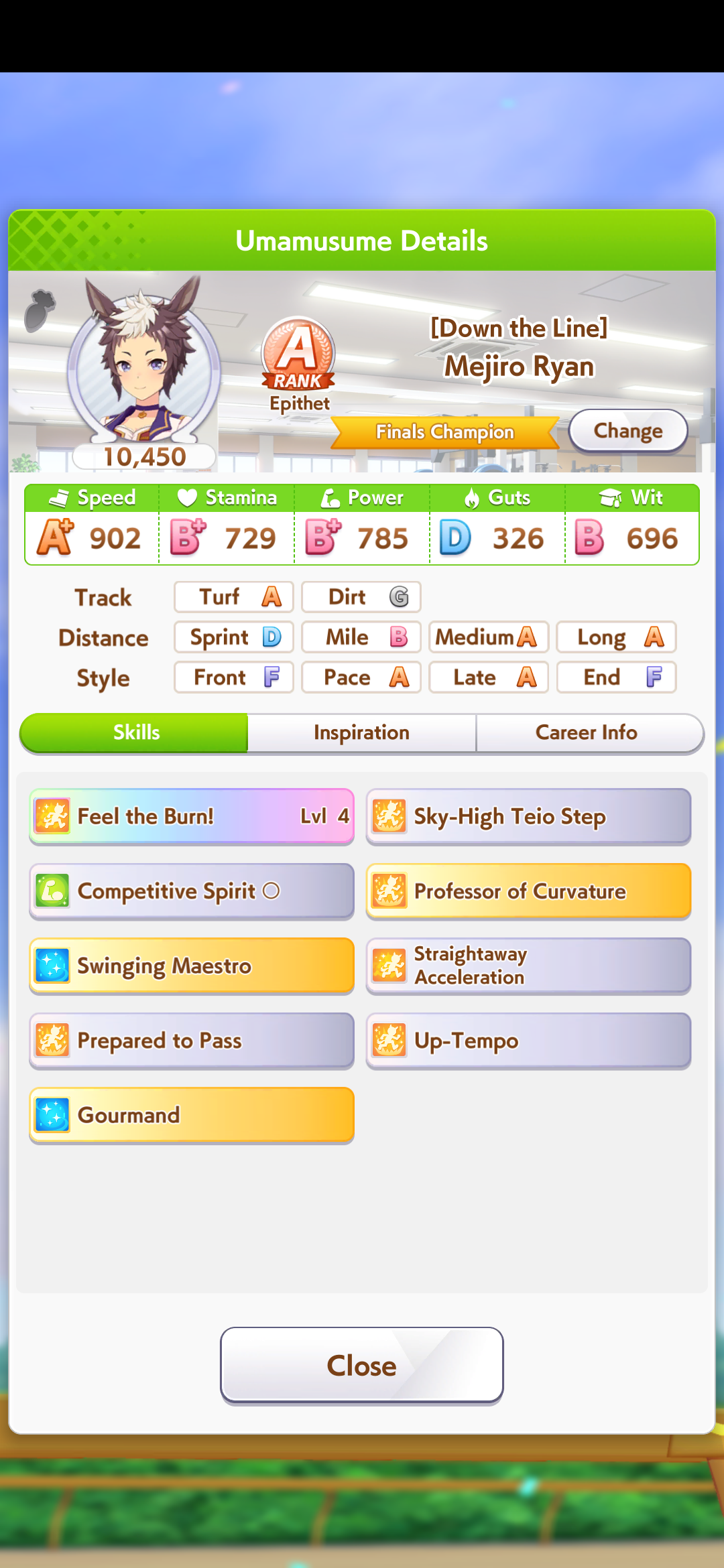Show Competitive Spirit skill info
Viewport: 724px width, 1568px height.
pyautogui.click(x=192, y=891)
